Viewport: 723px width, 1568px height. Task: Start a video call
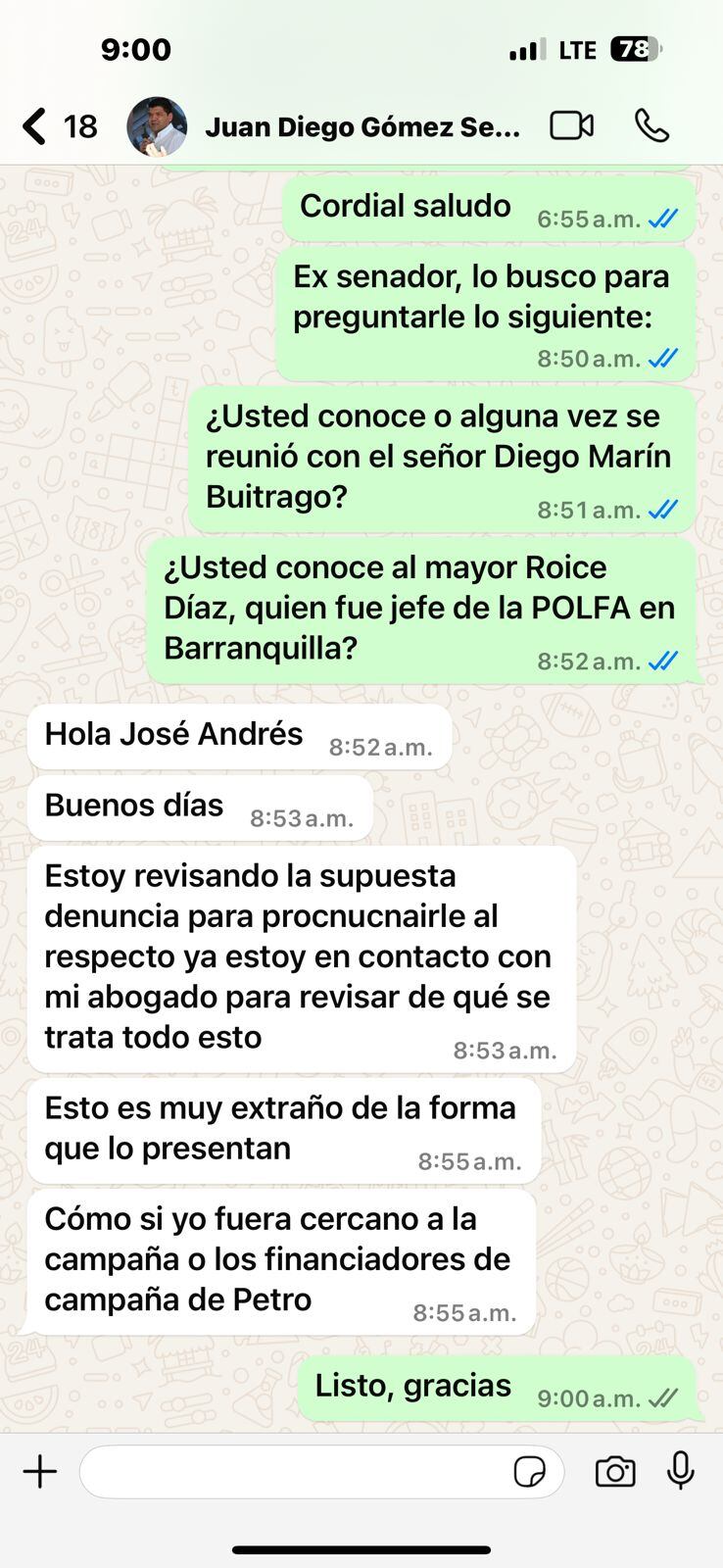pos(571,126)
